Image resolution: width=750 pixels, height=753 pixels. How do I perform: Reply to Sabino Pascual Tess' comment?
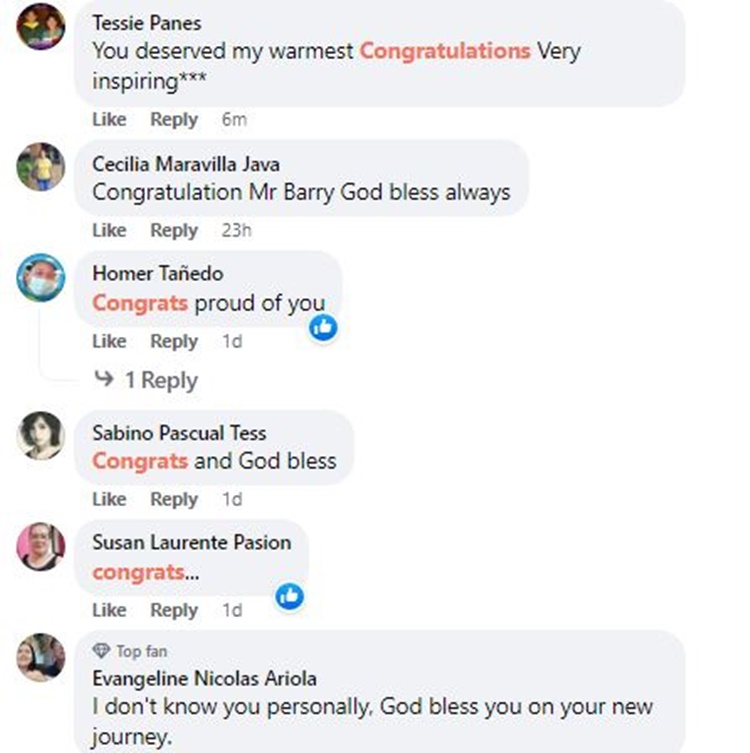[174, 499]
